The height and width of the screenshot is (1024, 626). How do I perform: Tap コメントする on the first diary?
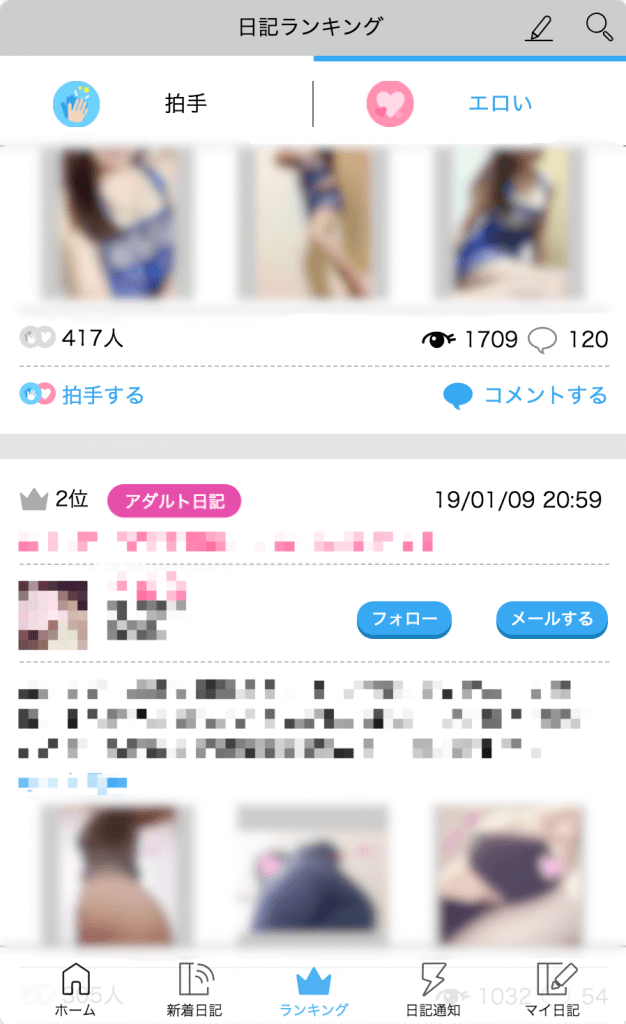point(525,395)
